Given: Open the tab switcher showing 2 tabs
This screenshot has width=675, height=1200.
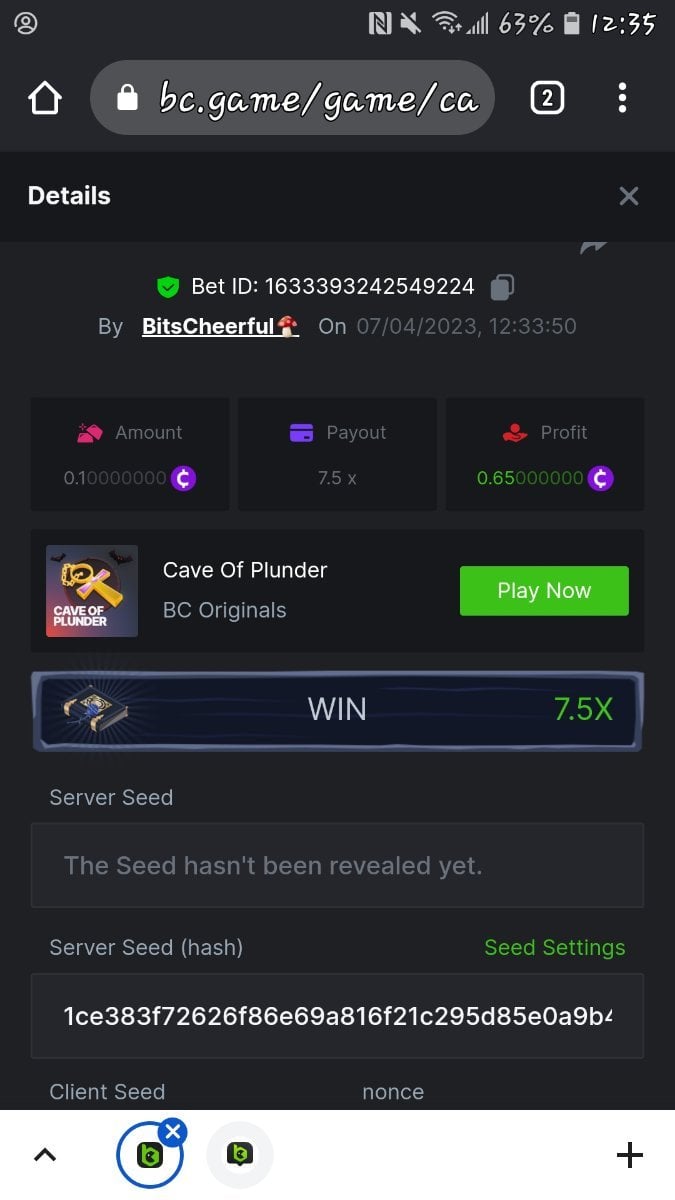Looking at the screenshot, I should click(546, 98).
